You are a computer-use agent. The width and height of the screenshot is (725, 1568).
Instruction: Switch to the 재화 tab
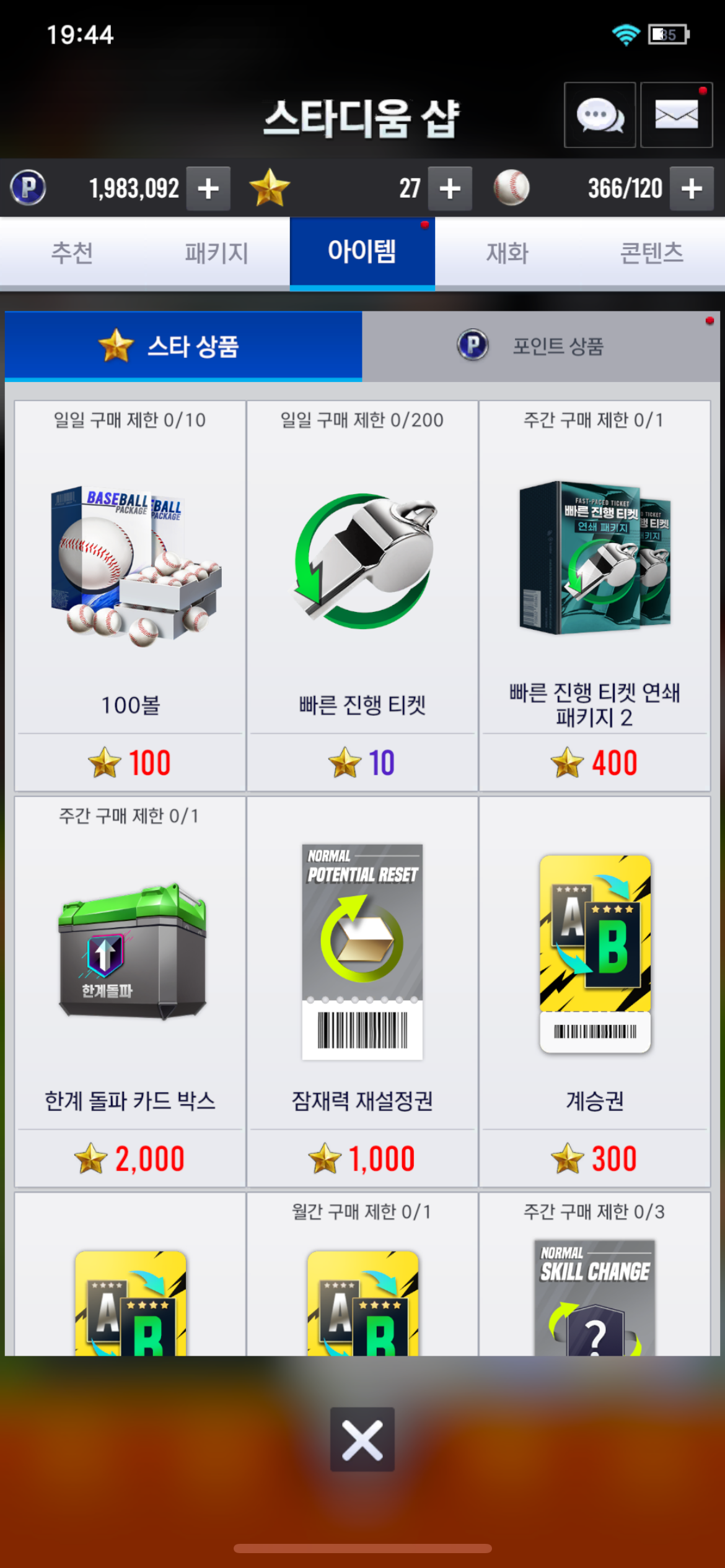coord(507,253)
